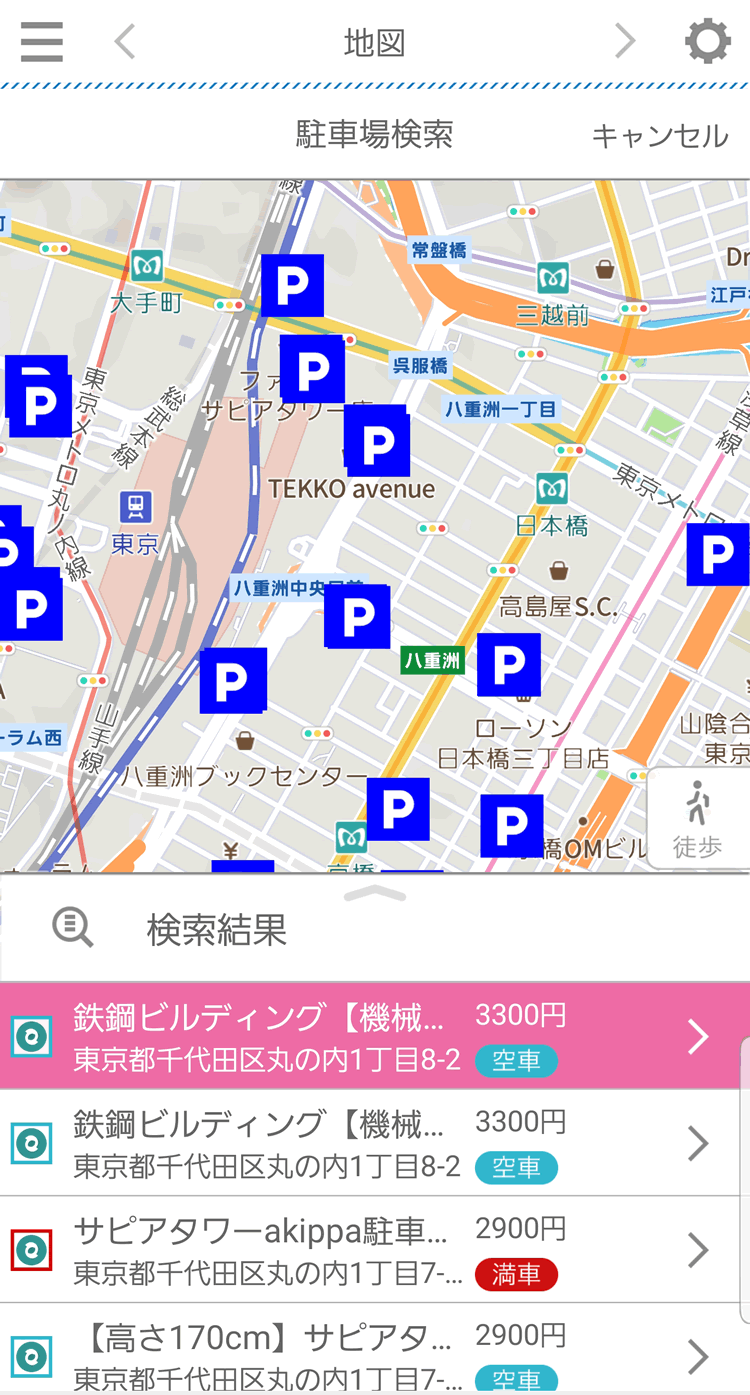Select the parking marker near TEKKO avenue
The width and height of the screenshot is (750, 1395).
pyautogui.click(x=377, y=441)
